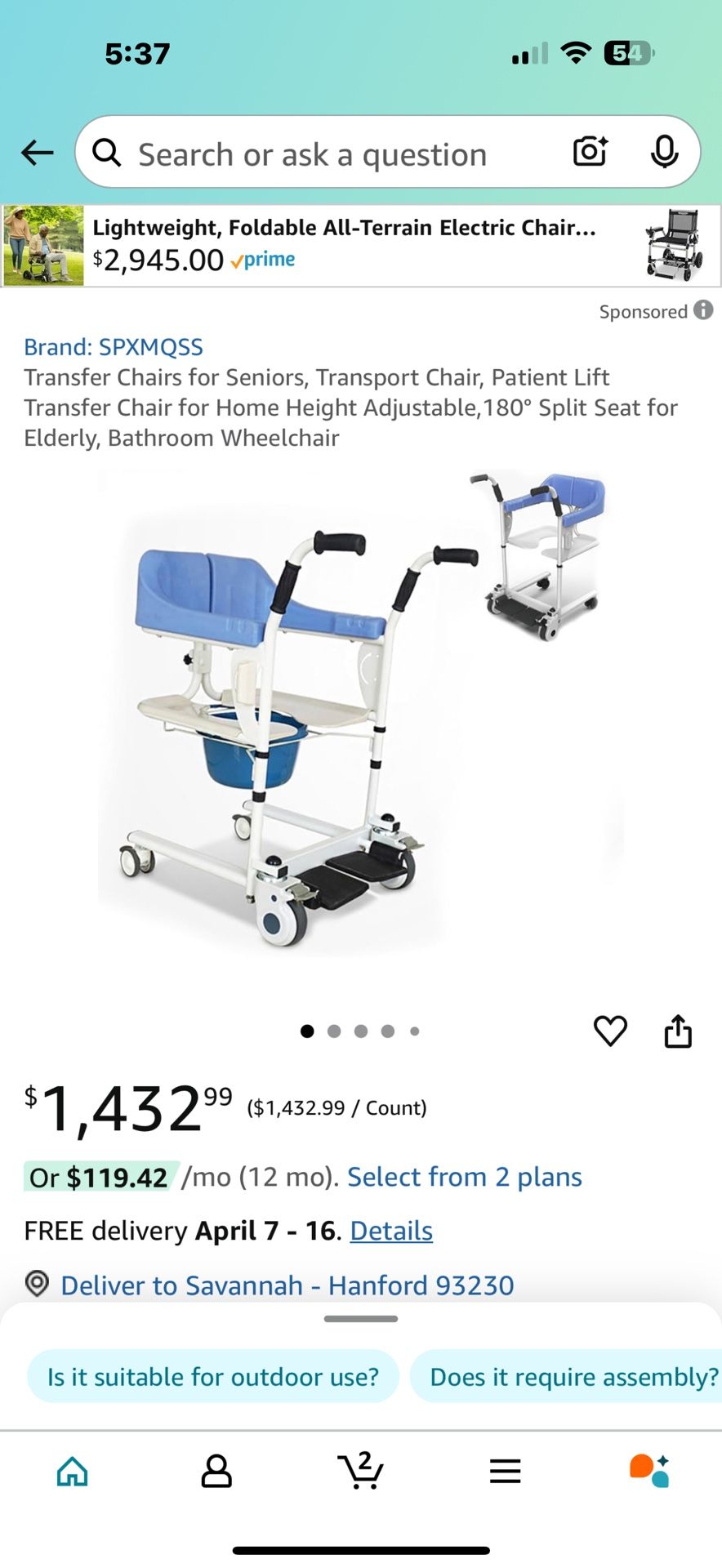The image size is (722, 1568).
Task: Change delivery location Savannah - Hanford 93230
Action: tap(286, 1285)
